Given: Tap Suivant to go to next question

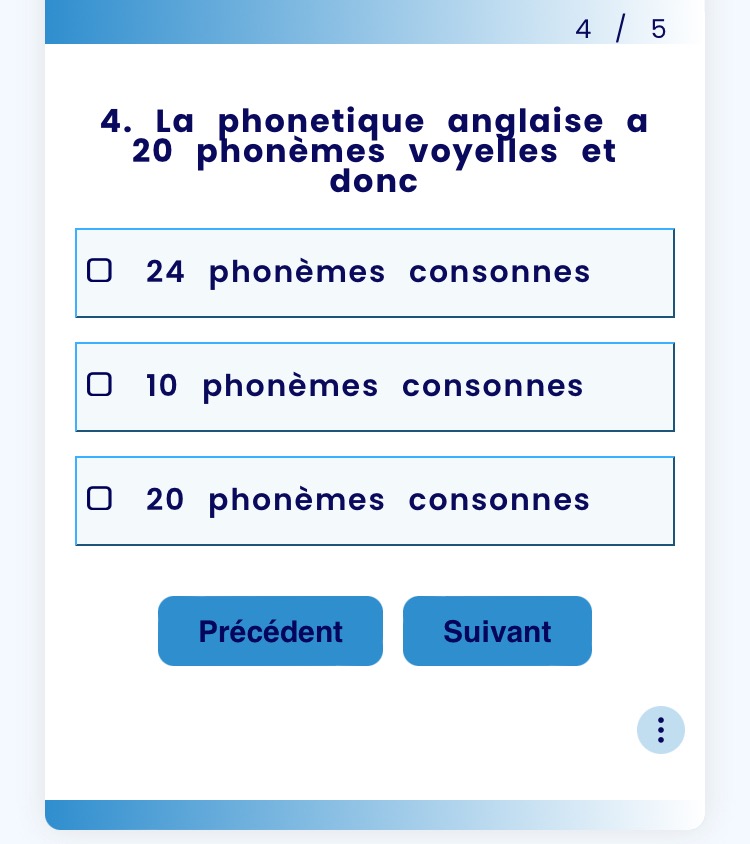Looking at the screenshot, I should [x=497, y=631].
